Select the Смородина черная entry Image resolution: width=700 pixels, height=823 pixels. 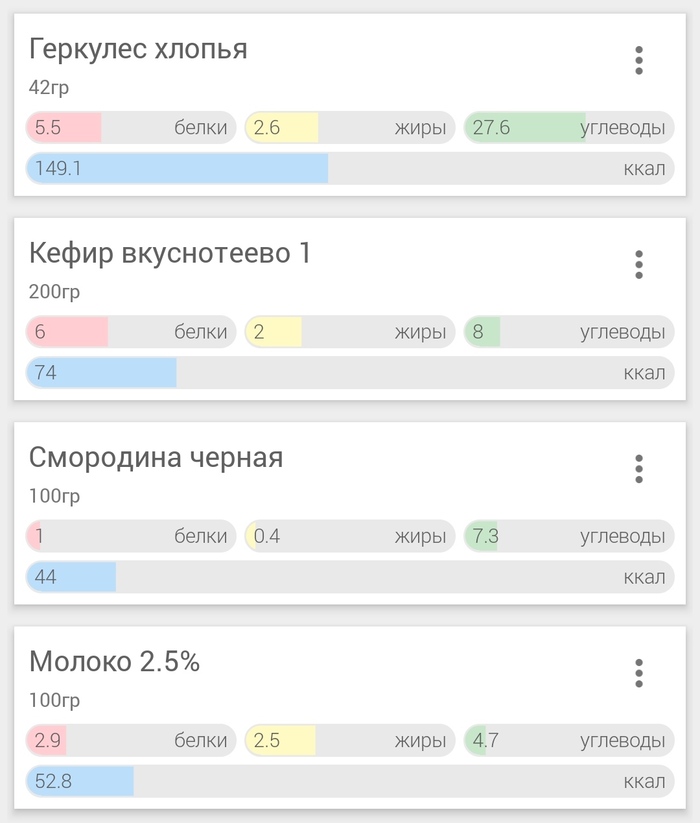pos(156,458)
